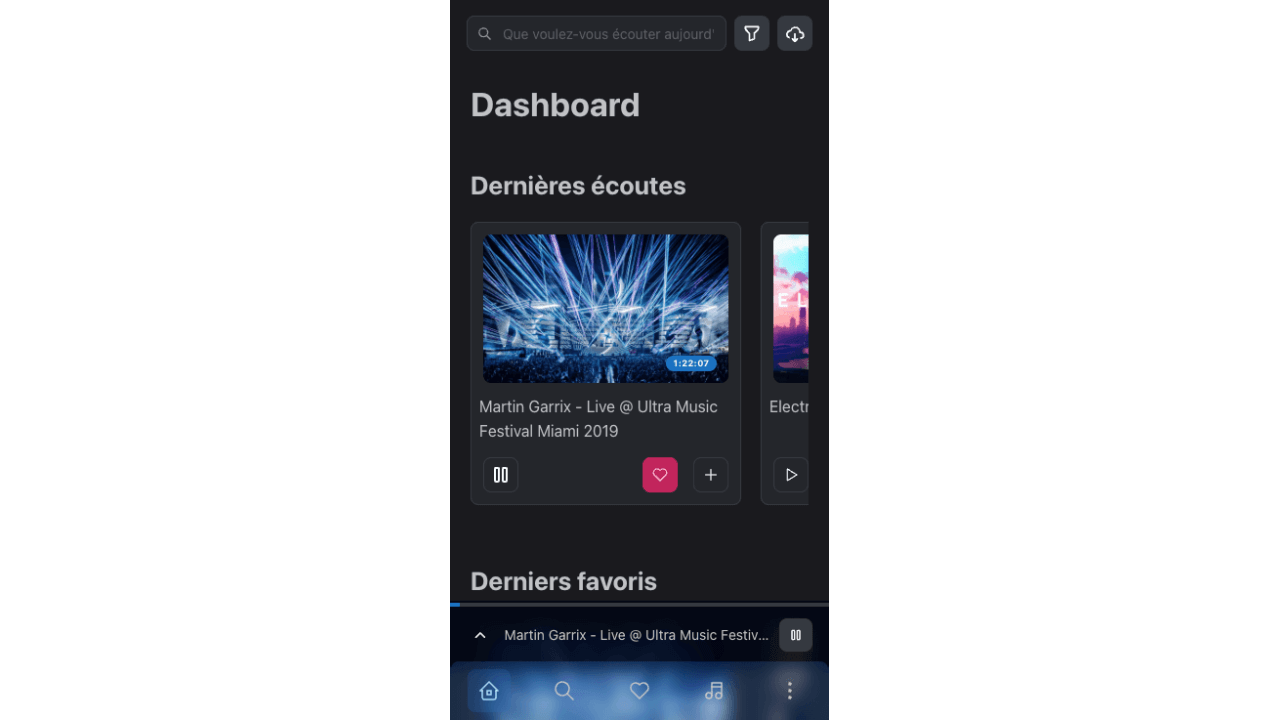This screenshot has height=720, width=1280.
Task: Play the Electr... card track
Action: pyautogui.click(x=790, y=475)
